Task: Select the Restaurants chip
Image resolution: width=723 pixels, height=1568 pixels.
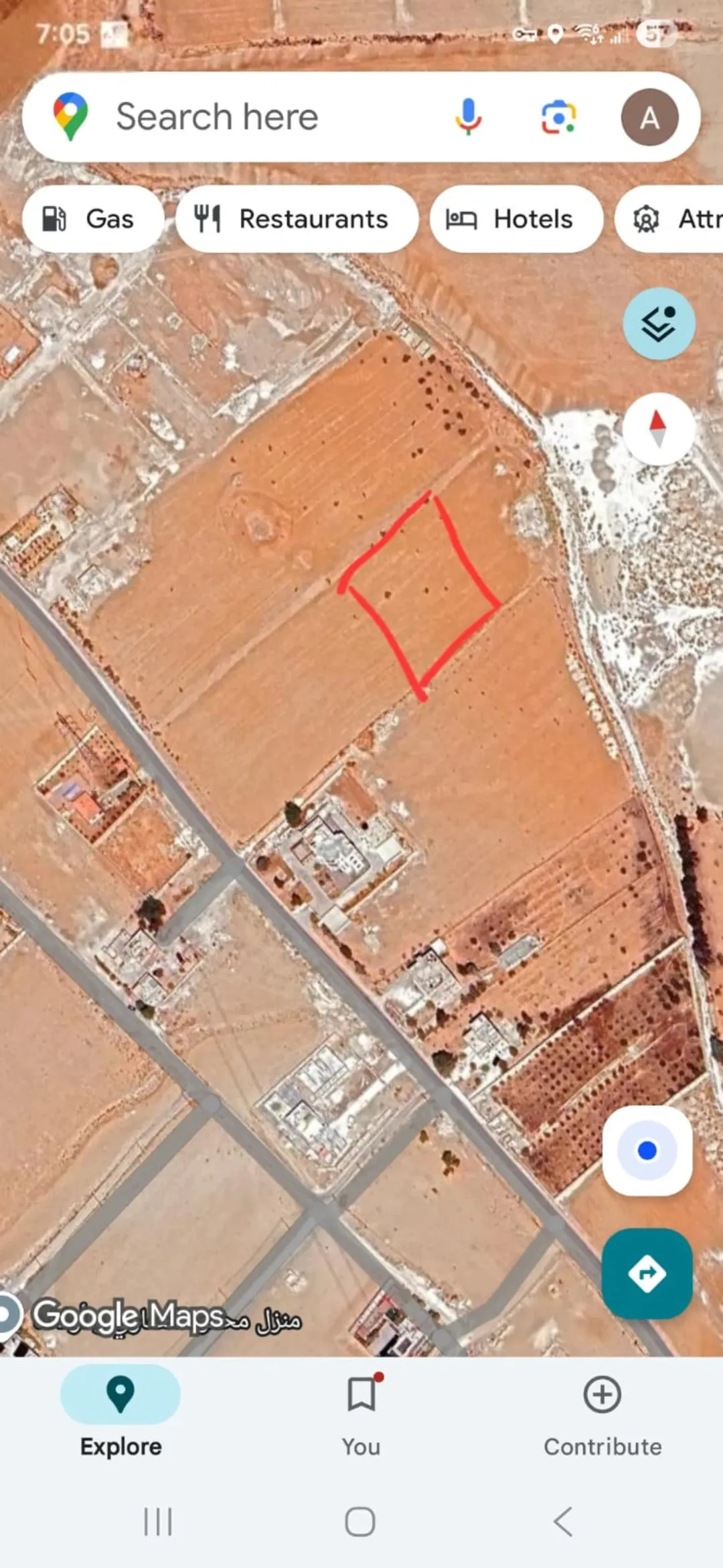Action: [297, 219]
